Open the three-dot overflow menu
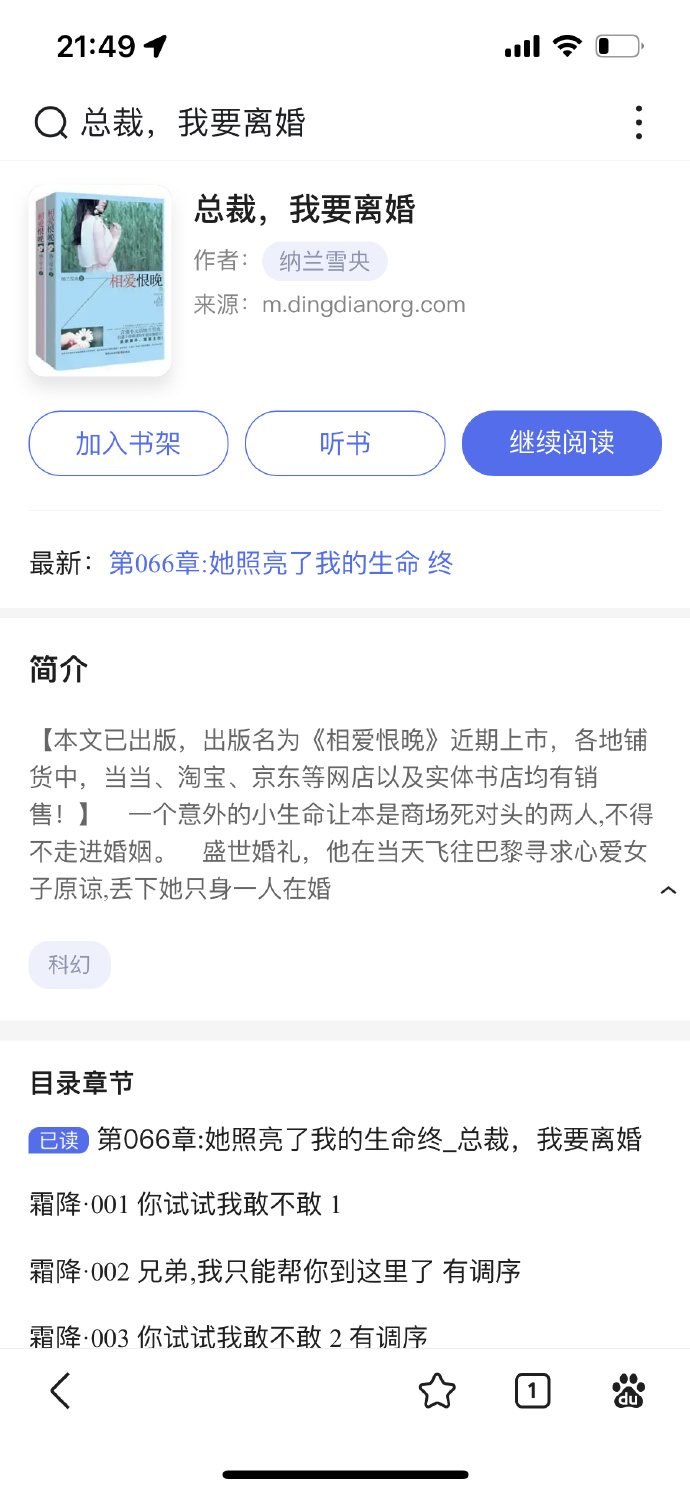The height and width of the screenshot is (1493, 690). (x=638, y=123)
